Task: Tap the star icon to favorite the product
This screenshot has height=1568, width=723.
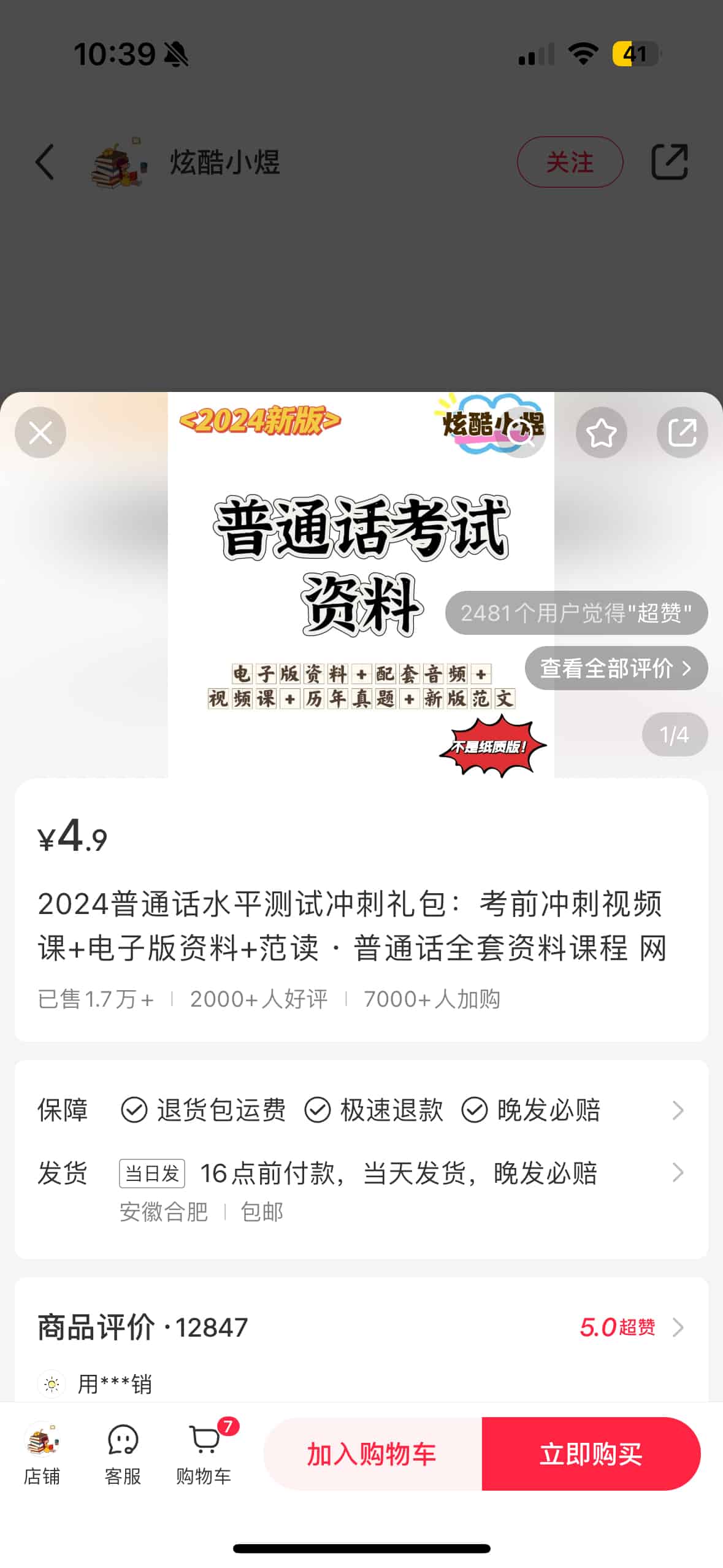Action: (x=602, y=432)
